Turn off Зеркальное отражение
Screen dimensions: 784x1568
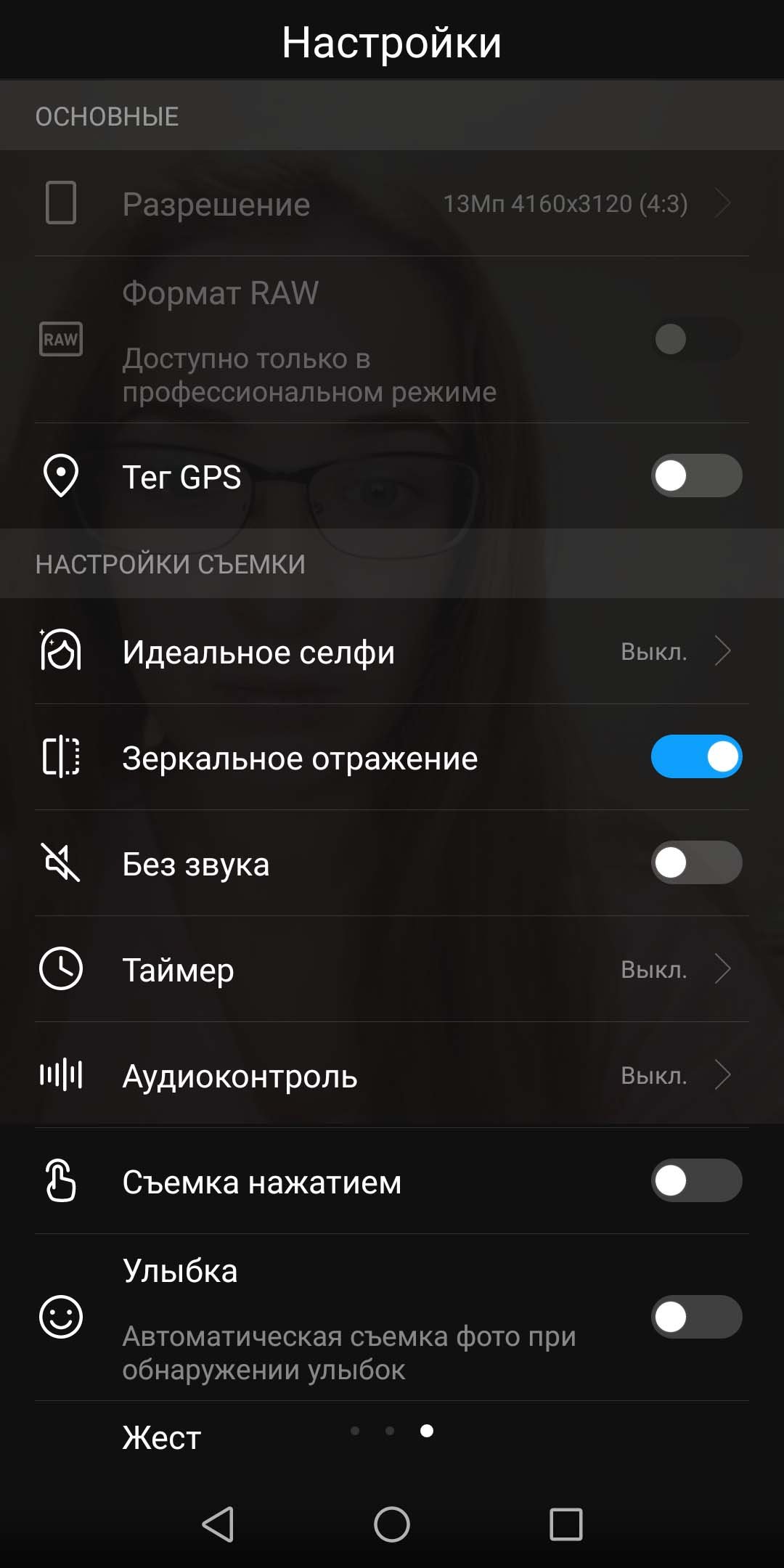[696, 757]
